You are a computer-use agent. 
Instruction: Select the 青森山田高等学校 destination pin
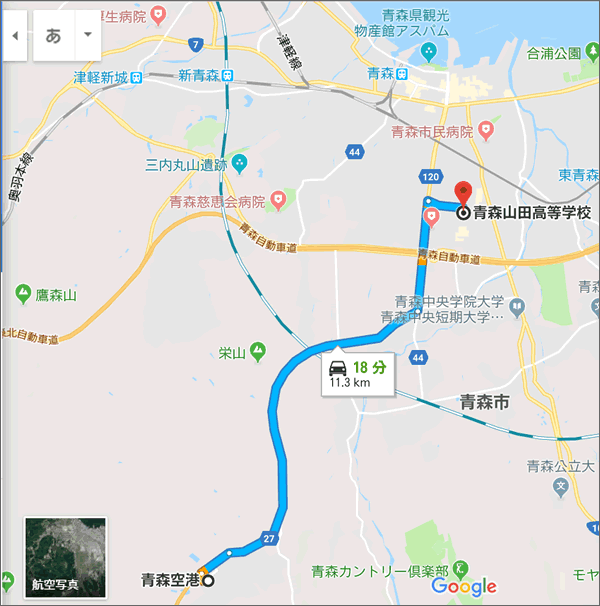click(462, 192)
